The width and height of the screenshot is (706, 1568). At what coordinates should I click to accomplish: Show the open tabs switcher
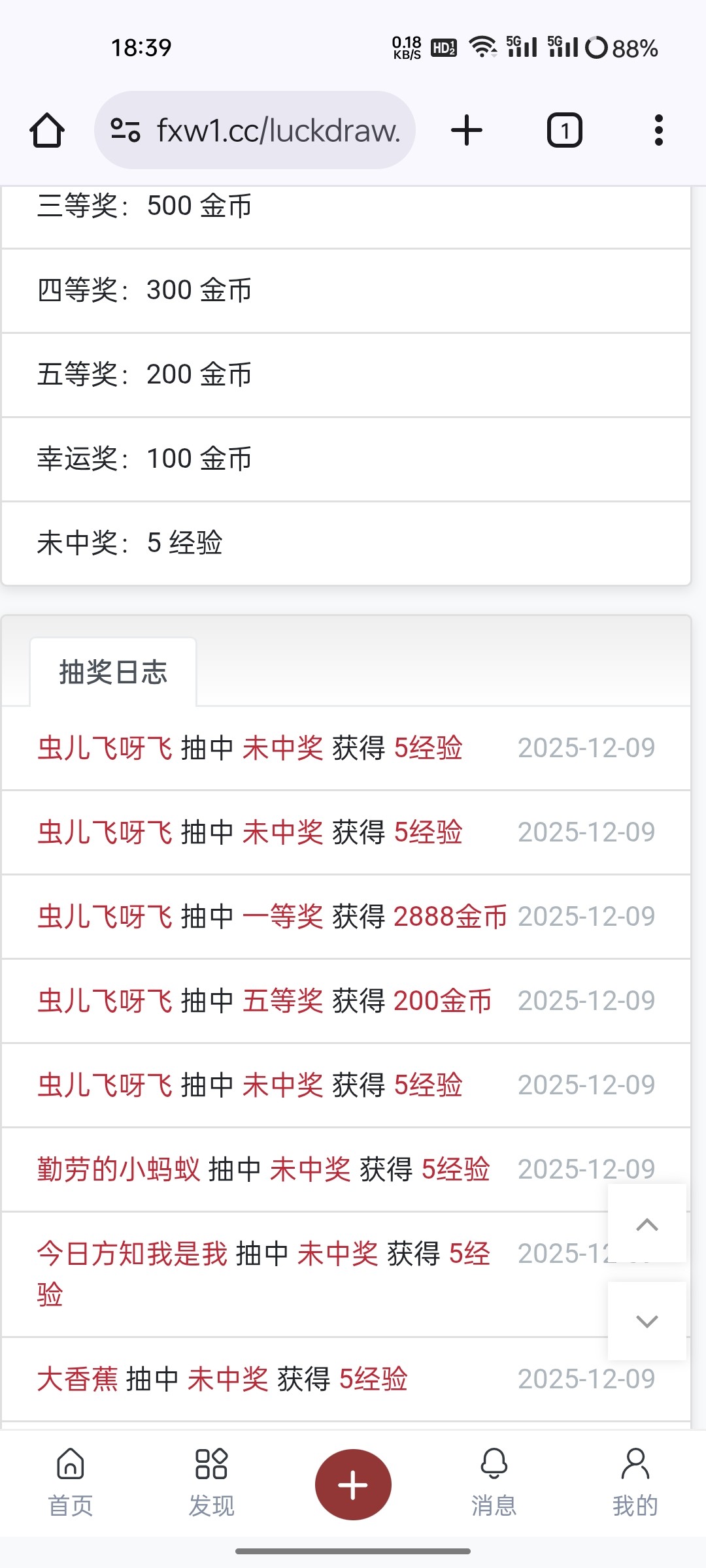click(x=564, y=131)
